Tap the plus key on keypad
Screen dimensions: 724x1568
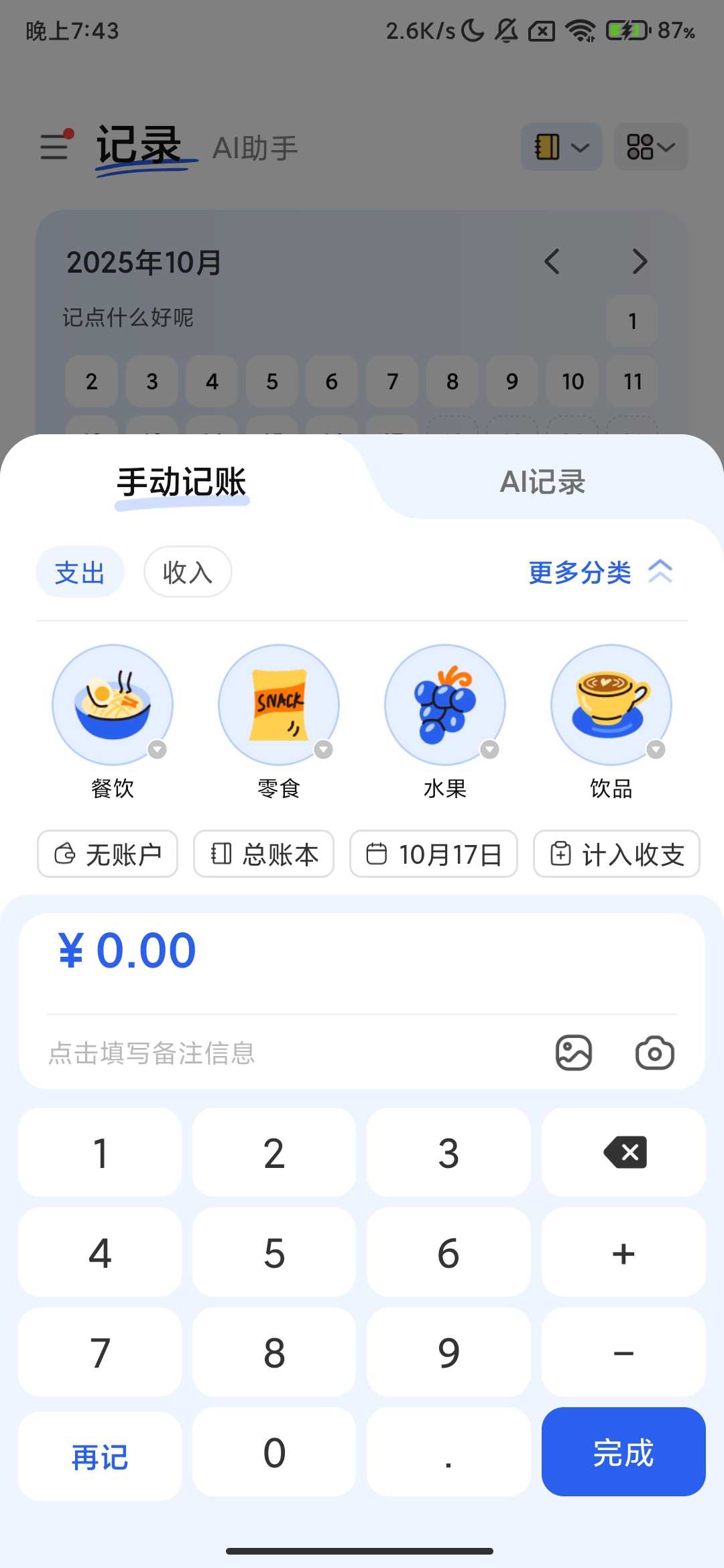coord(624,1252)
